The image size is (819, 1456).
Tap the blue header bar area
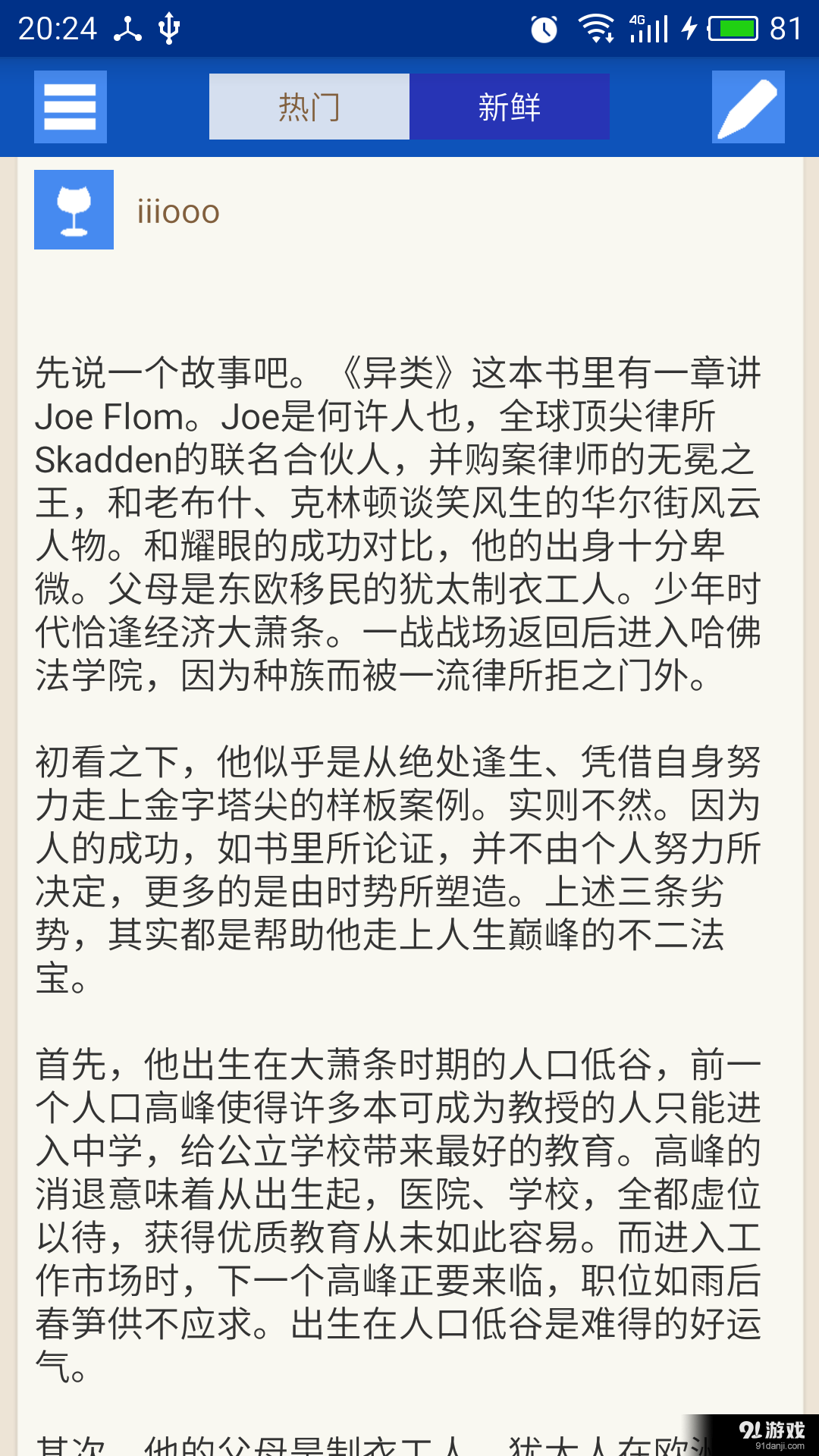409,106
